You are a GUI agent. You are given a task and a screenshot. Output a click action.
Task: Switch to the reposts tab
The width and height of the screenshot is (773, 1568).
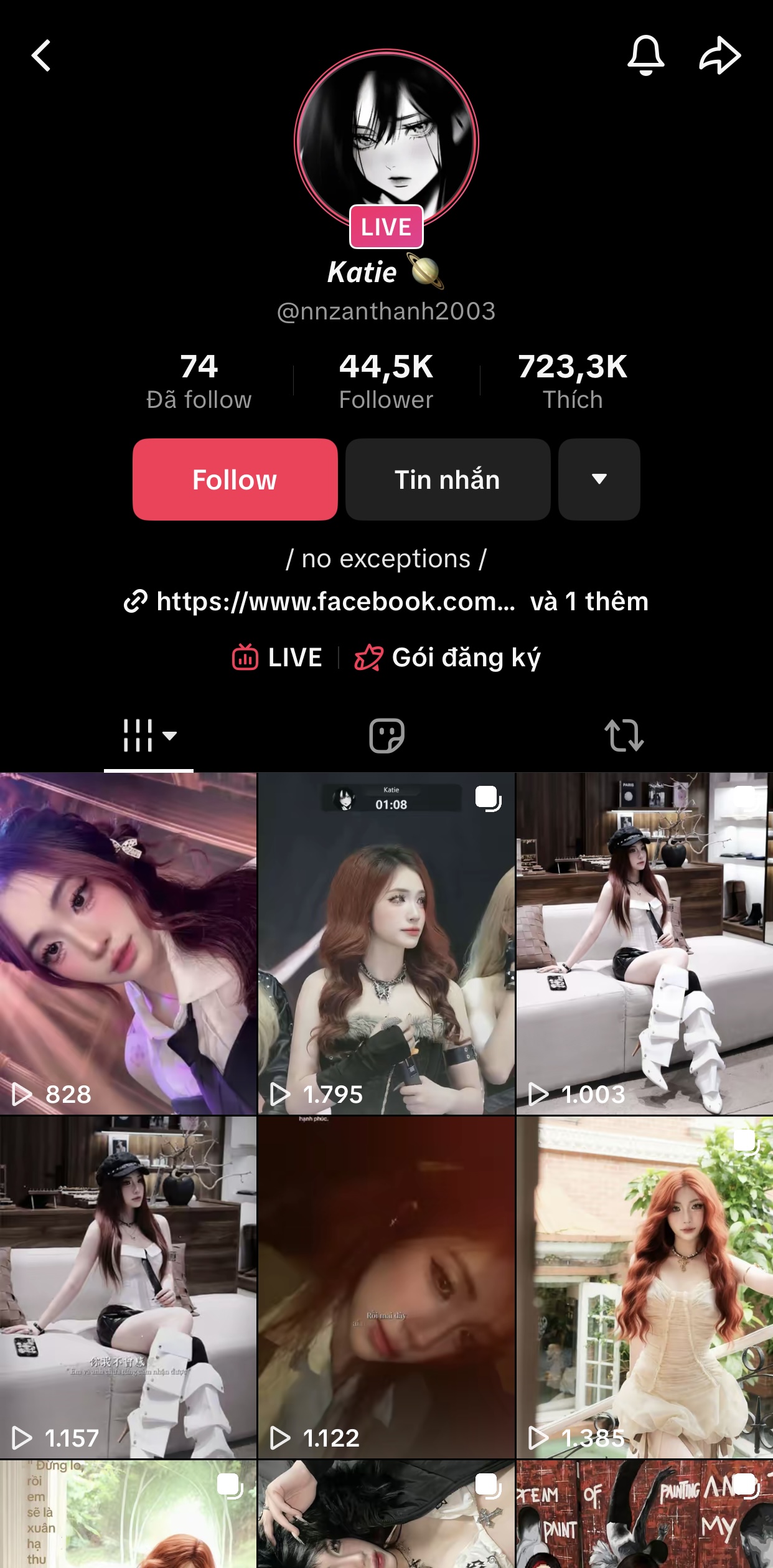pos(624,735)
